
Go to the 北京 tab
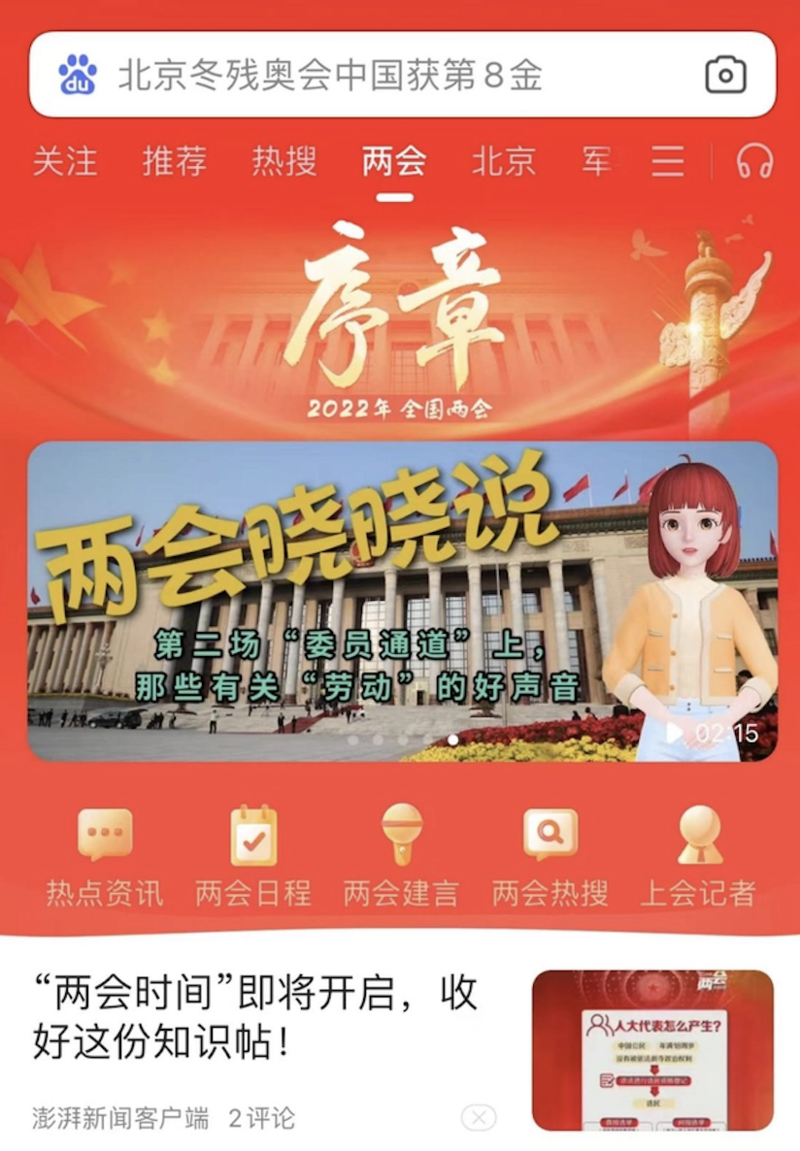click(503, 161)
